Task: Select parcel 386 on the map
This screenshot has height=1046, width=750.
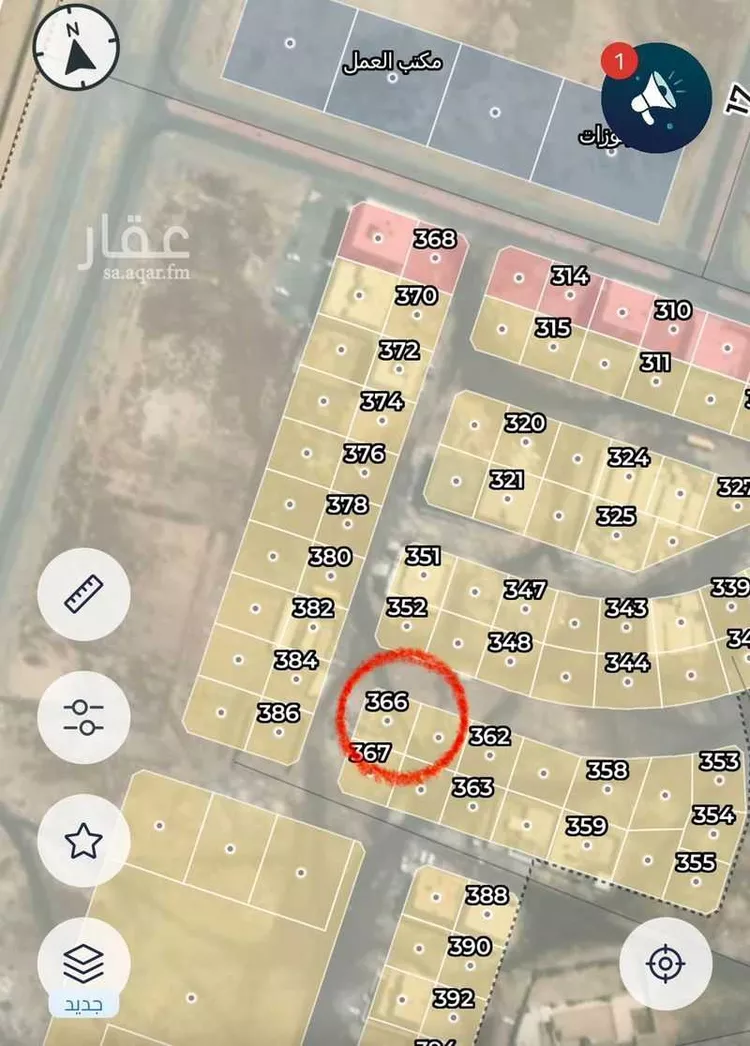Action: tap(278, 713)
